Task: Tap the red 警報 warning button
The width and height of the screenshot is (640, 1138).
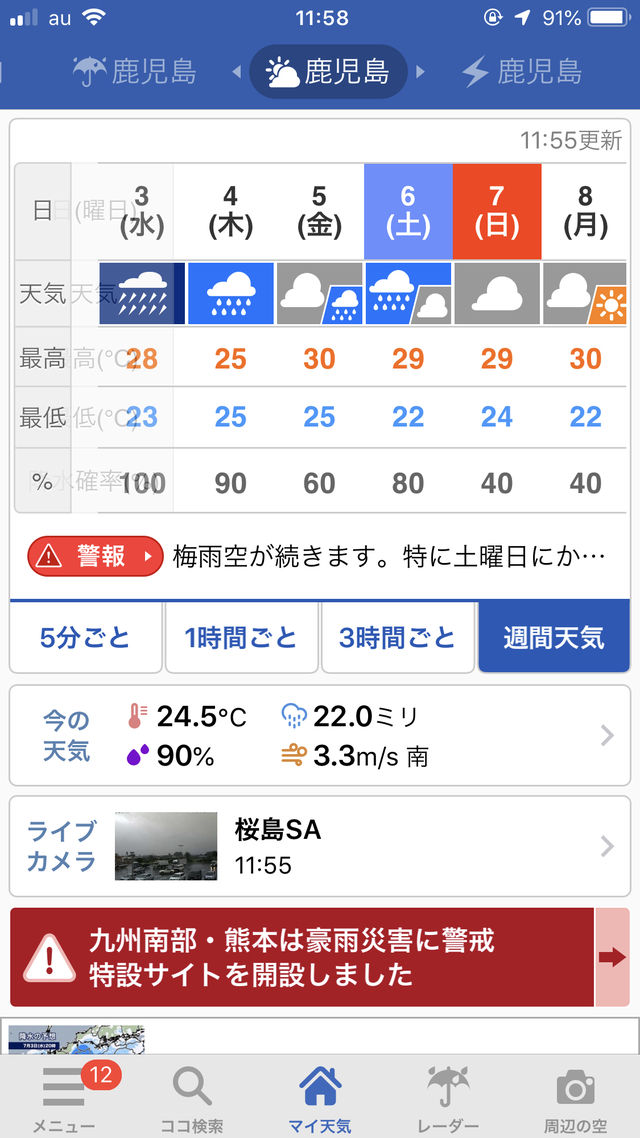Action: pyautogui.click(x=95, y=557)
